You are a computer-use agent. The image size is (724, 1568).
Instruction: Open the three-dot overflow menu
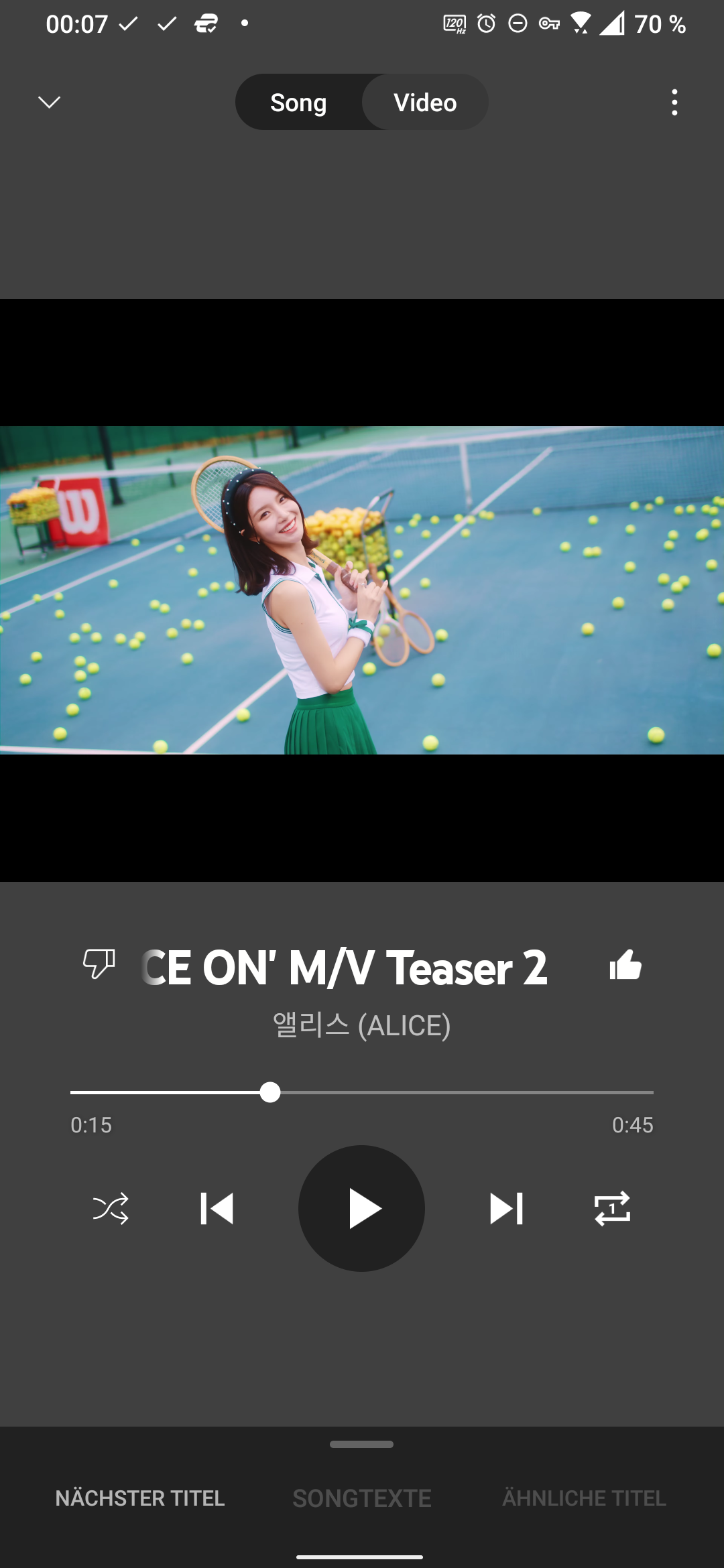pos(674,103)
